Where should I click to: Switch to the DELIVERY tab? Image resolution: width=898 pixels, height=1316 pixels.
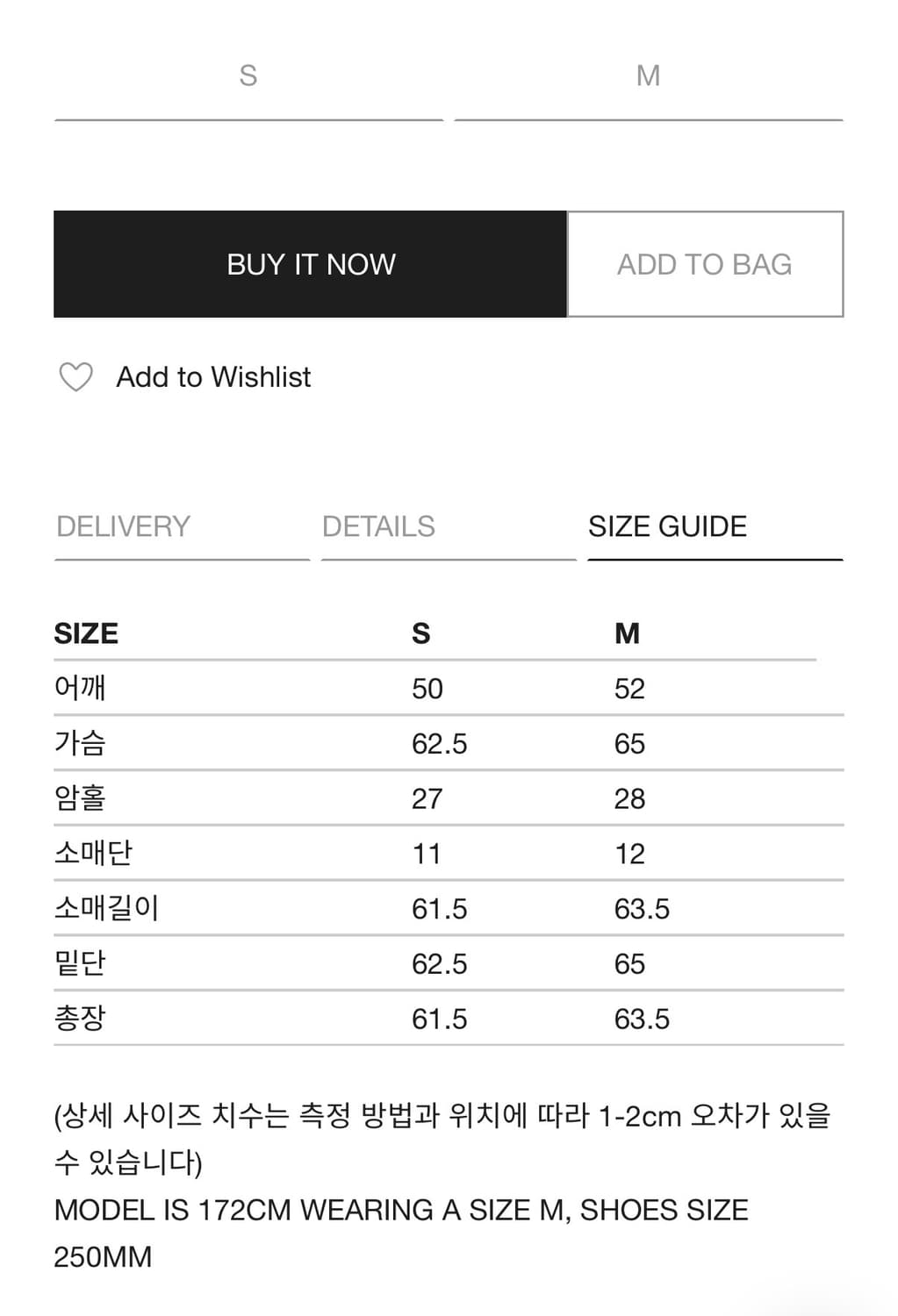[123, 526]
